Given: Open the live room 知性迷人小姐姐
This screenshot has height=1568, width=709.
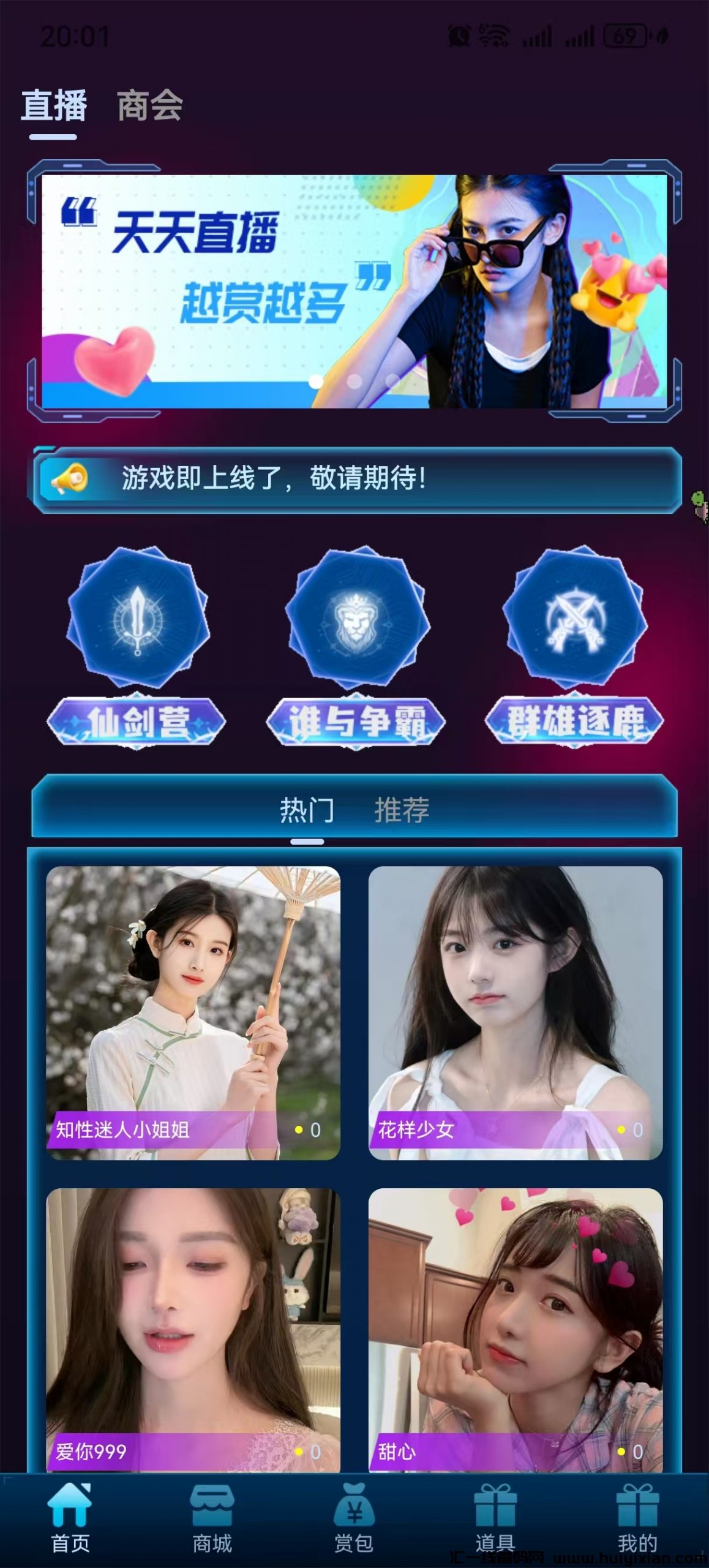Looking at the screenshot, I should [x=193, y=1012].
